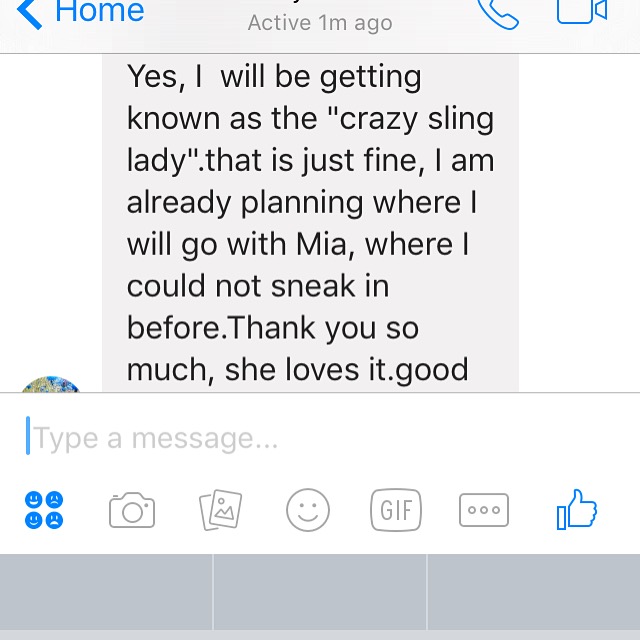This screenshot has height=640, width=640.
Task: Open the photo gallery picker
Action: pyautogui.click(x=220, y=510)
